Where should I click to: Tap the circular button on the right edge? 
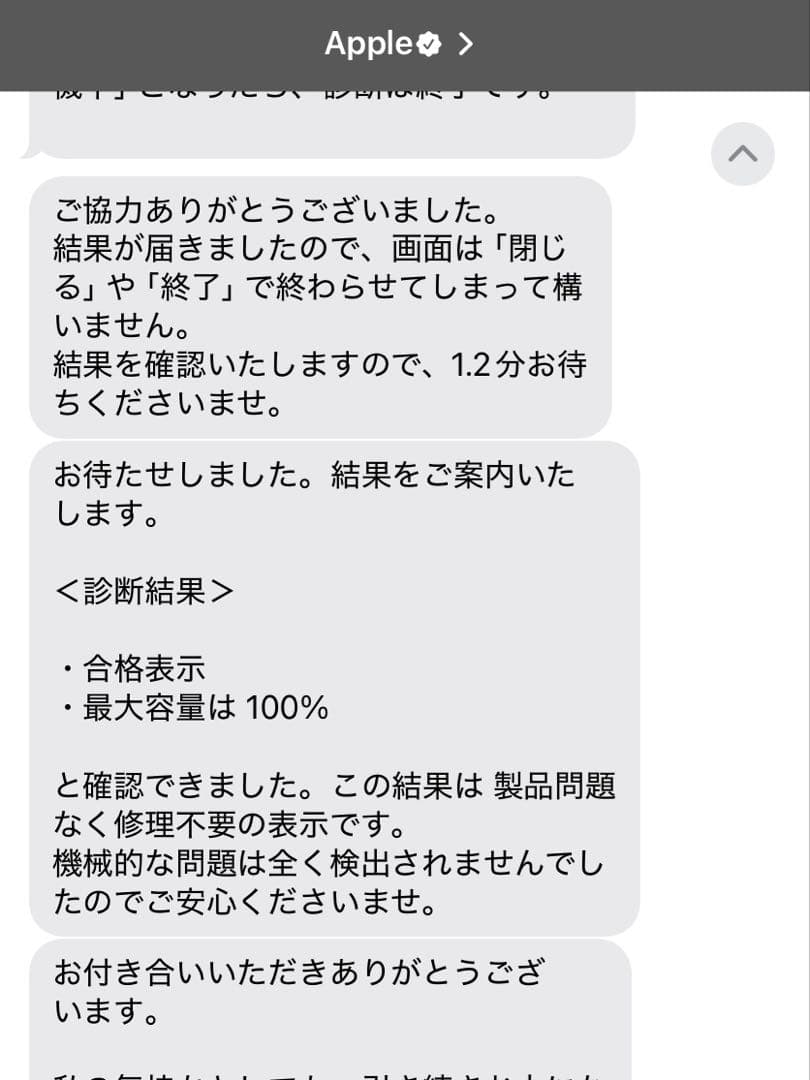[741, 153]
